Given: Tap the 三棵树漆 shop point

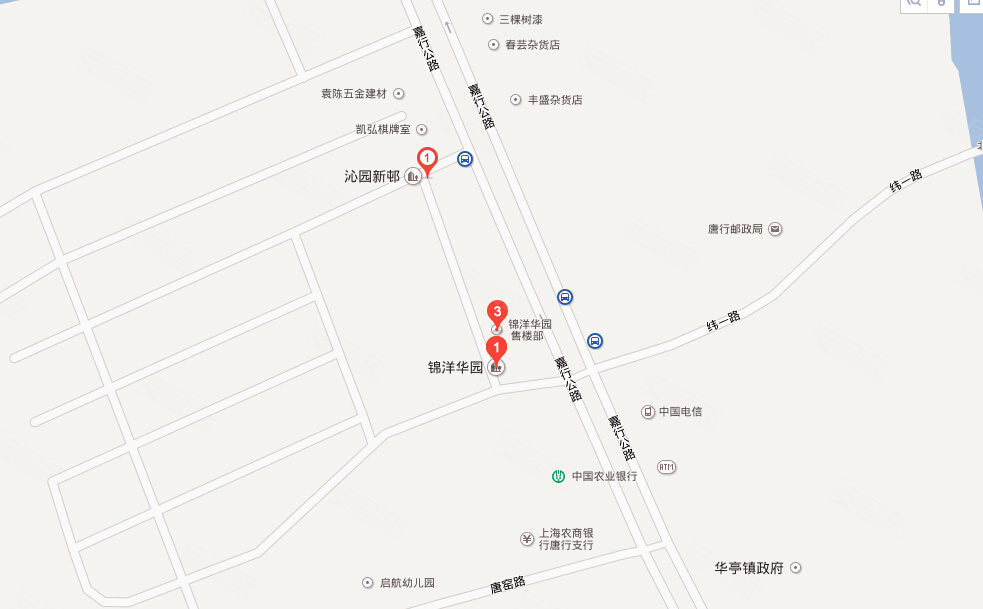Looking at the screenshot, I should (x=487, y=19).
